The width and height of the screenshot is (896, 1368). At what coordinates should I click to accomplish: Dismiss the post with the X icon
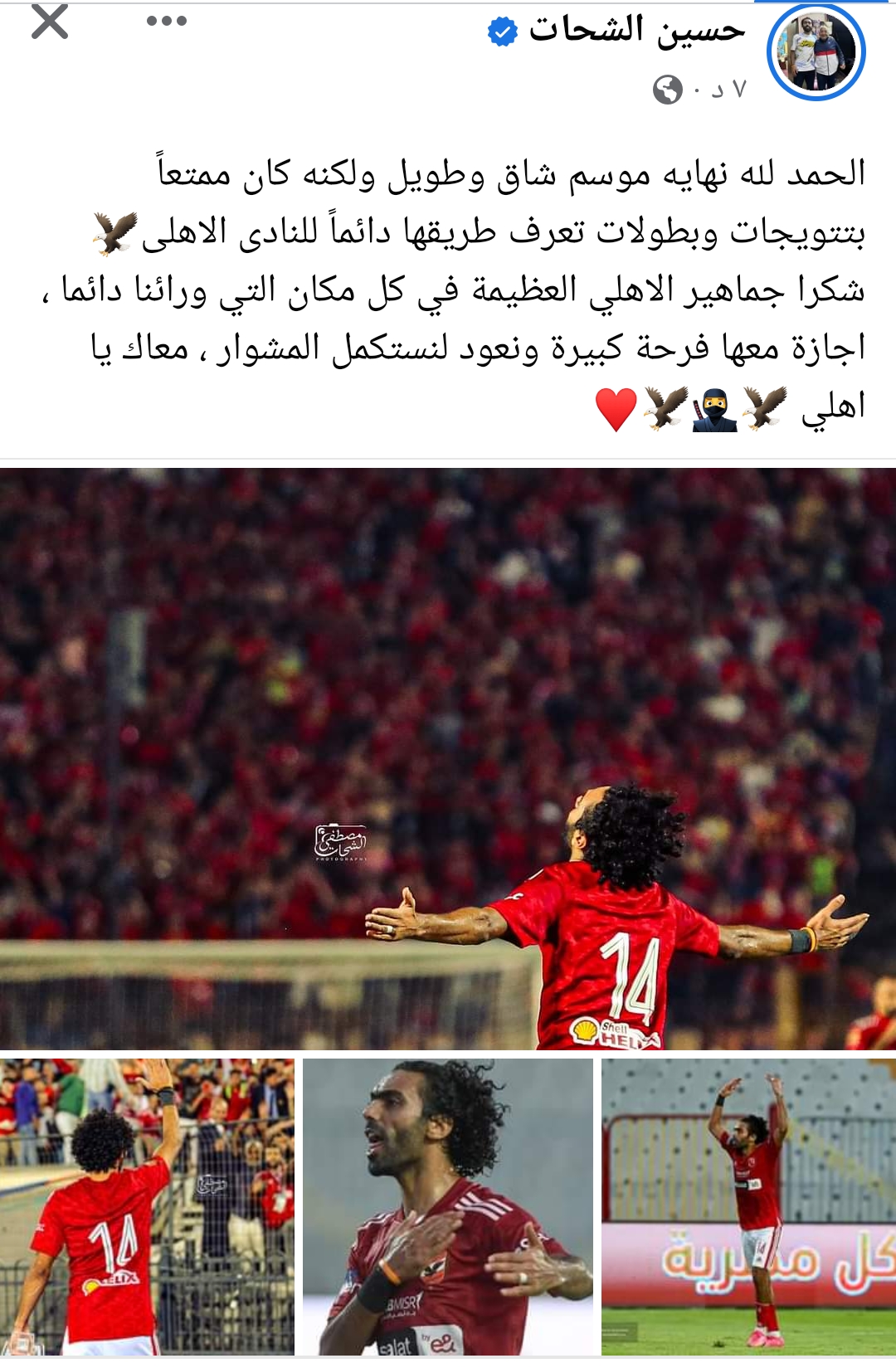[50, 22]
